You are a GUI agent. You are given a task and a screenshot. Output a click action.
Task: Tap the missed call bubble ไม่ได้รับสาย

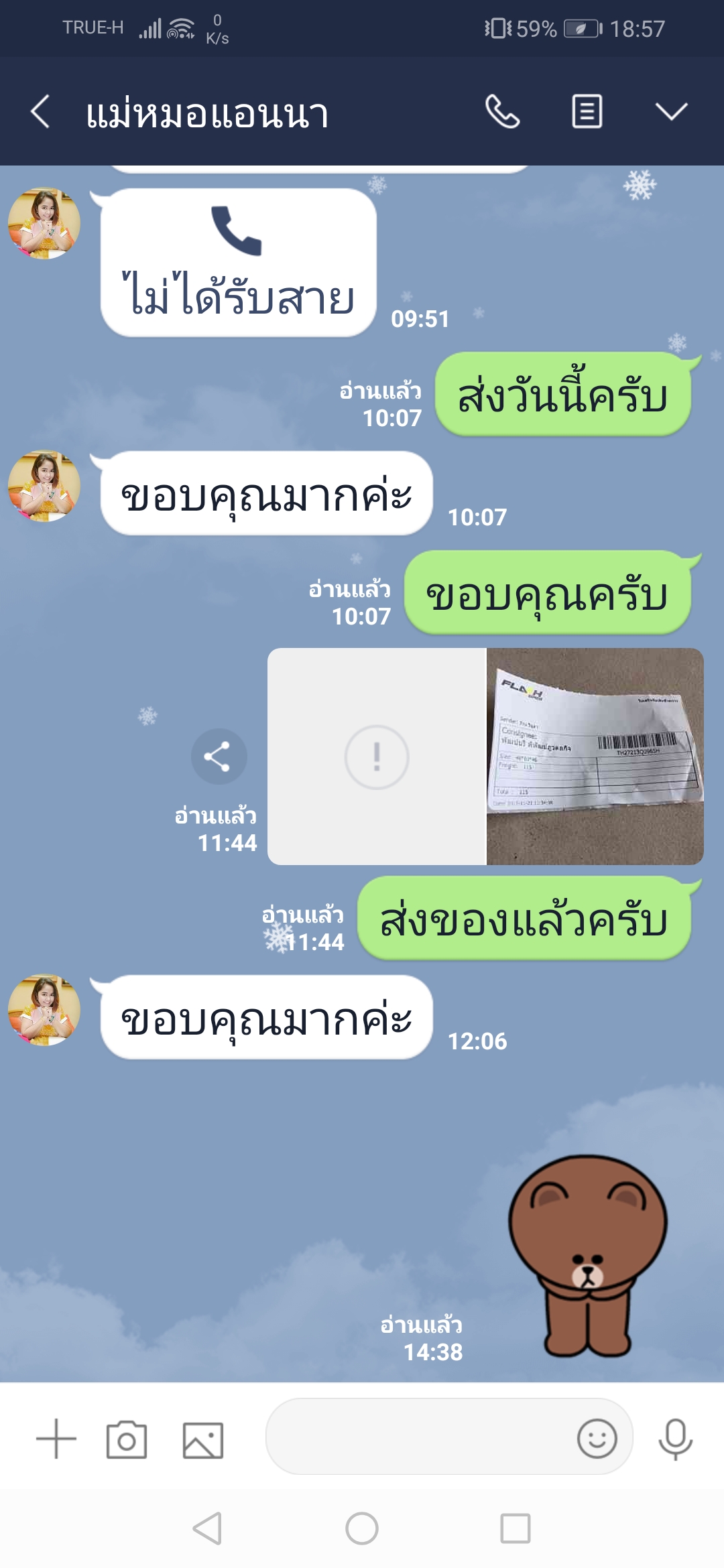[x=238, y=263]
